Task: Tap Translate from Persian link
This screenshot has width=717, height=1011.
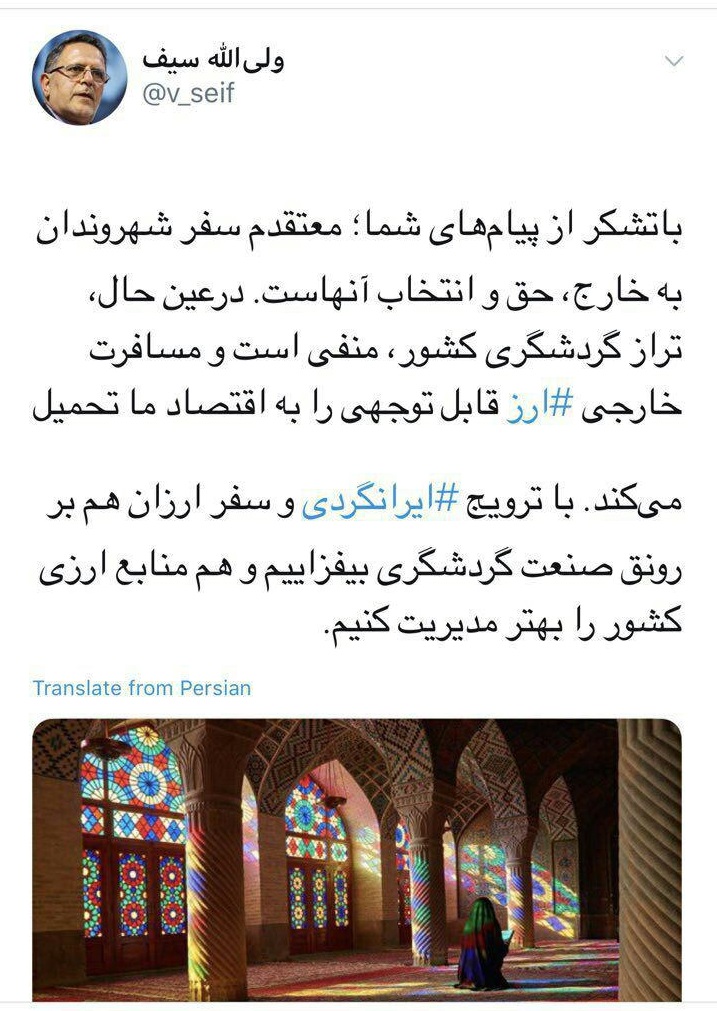Action: tap(141, 688)
